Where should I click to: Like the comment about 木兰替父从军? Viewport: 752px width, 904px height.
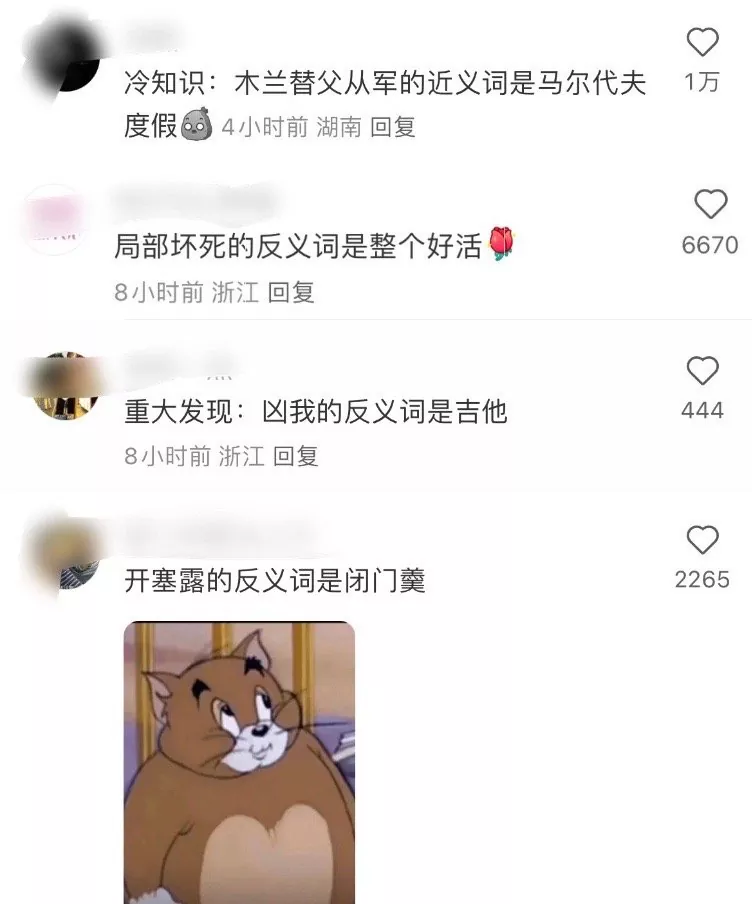(703, 42)
